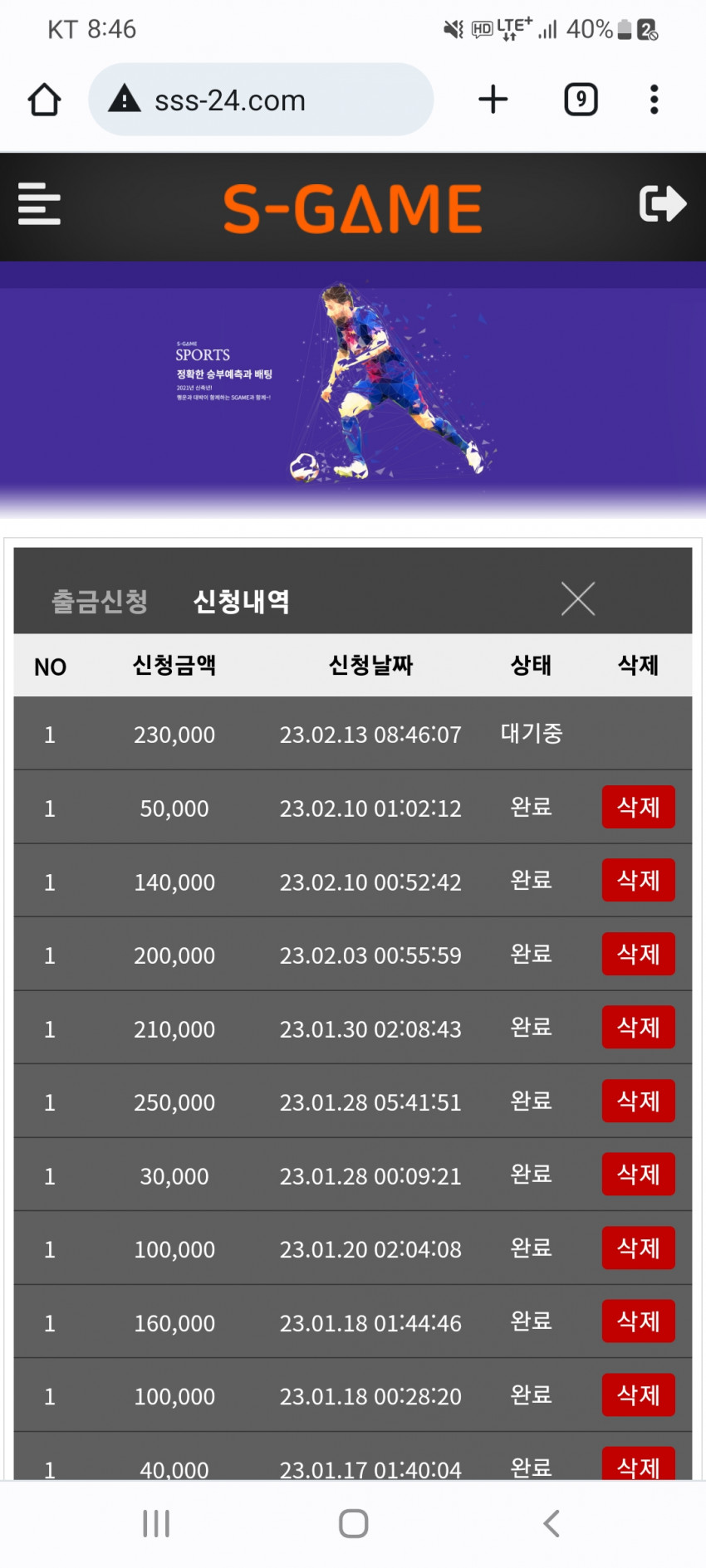This screenshot has width=706, height=1568.
Task: Open the S-GAME side menu
Action: 39,204
